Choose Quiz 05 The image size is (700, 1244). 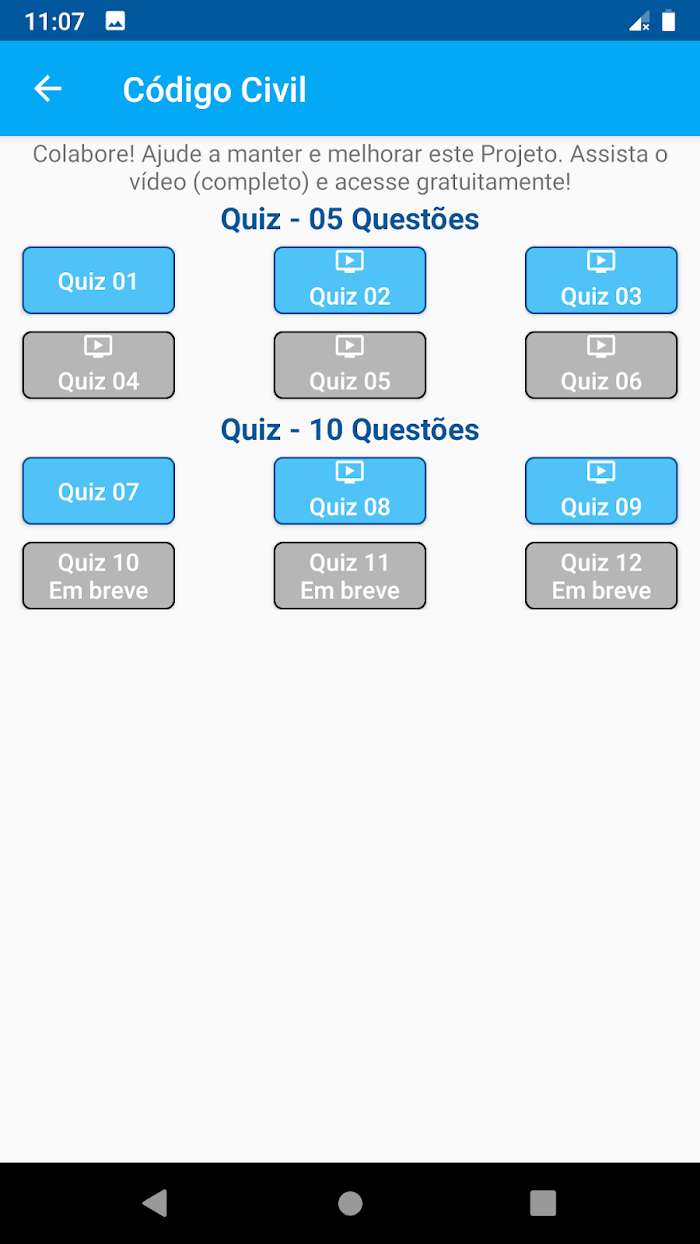tap(350, 366)
